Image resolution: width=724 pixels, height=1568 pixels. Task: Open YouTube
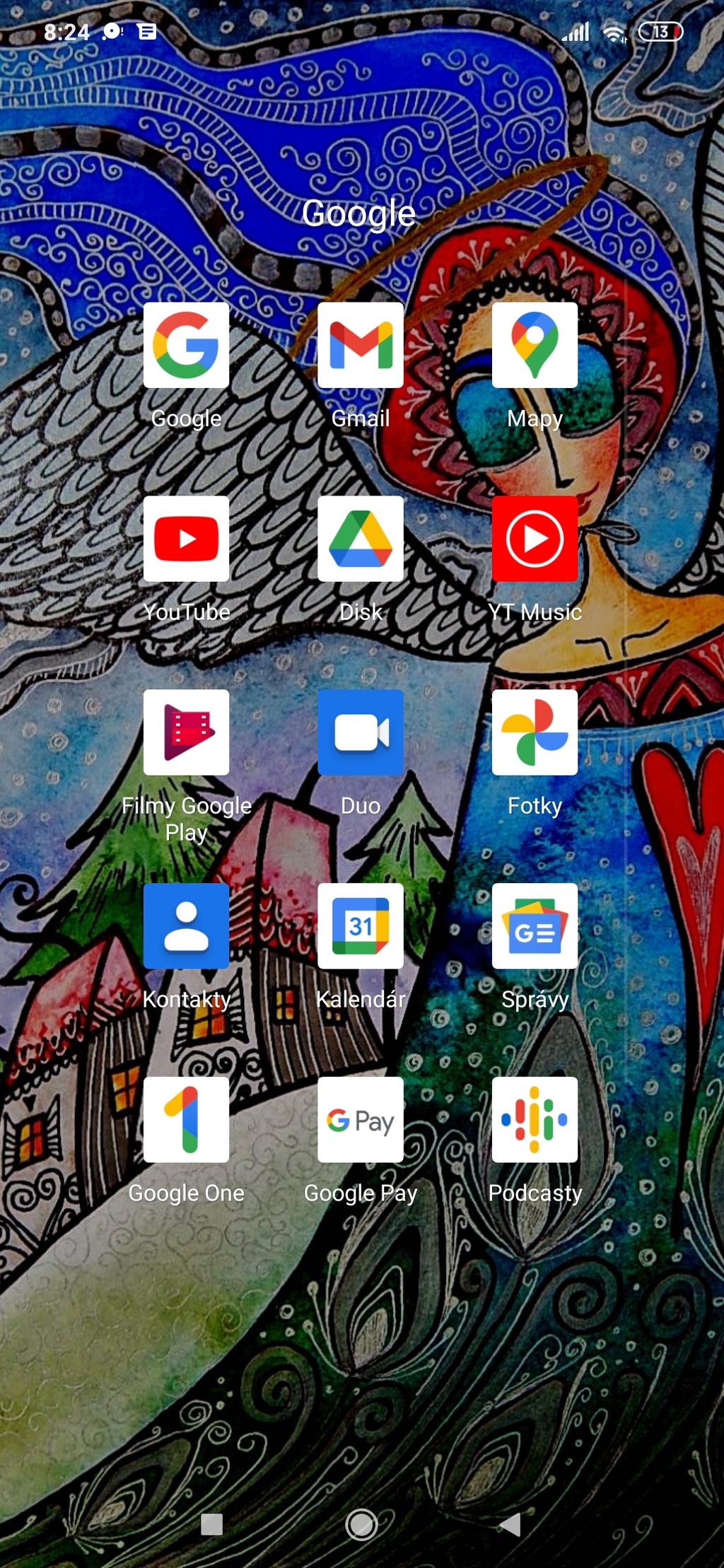[186, 539]
